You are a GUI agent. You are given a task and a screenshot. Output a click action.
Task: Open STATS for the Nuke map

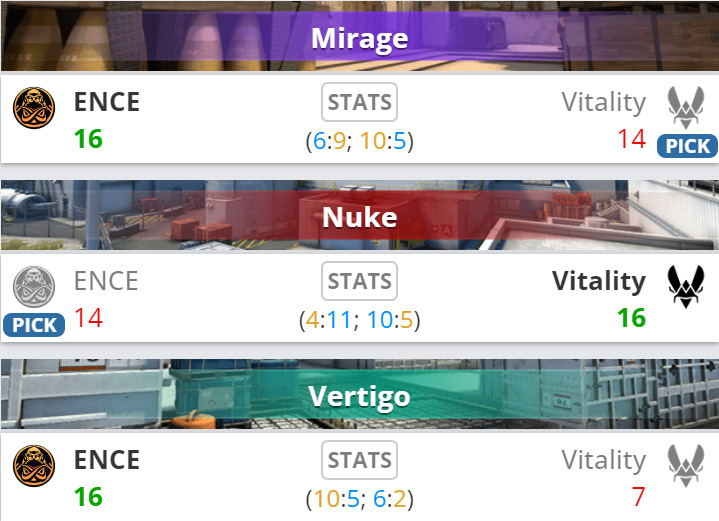point(359,281)
